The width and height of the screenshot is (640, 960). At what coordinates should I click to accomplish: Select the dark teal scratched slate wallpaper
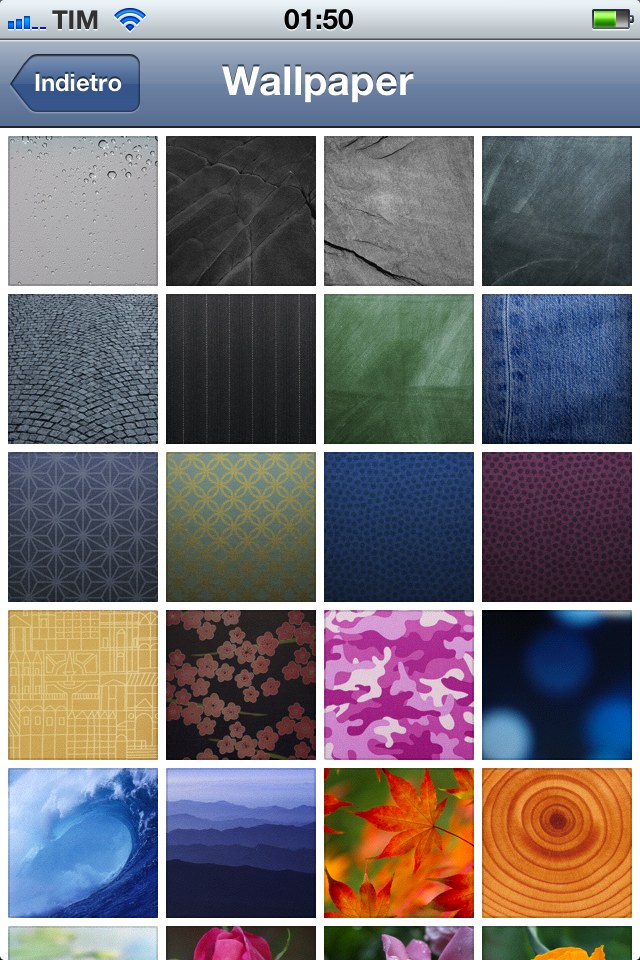[557, 211]
